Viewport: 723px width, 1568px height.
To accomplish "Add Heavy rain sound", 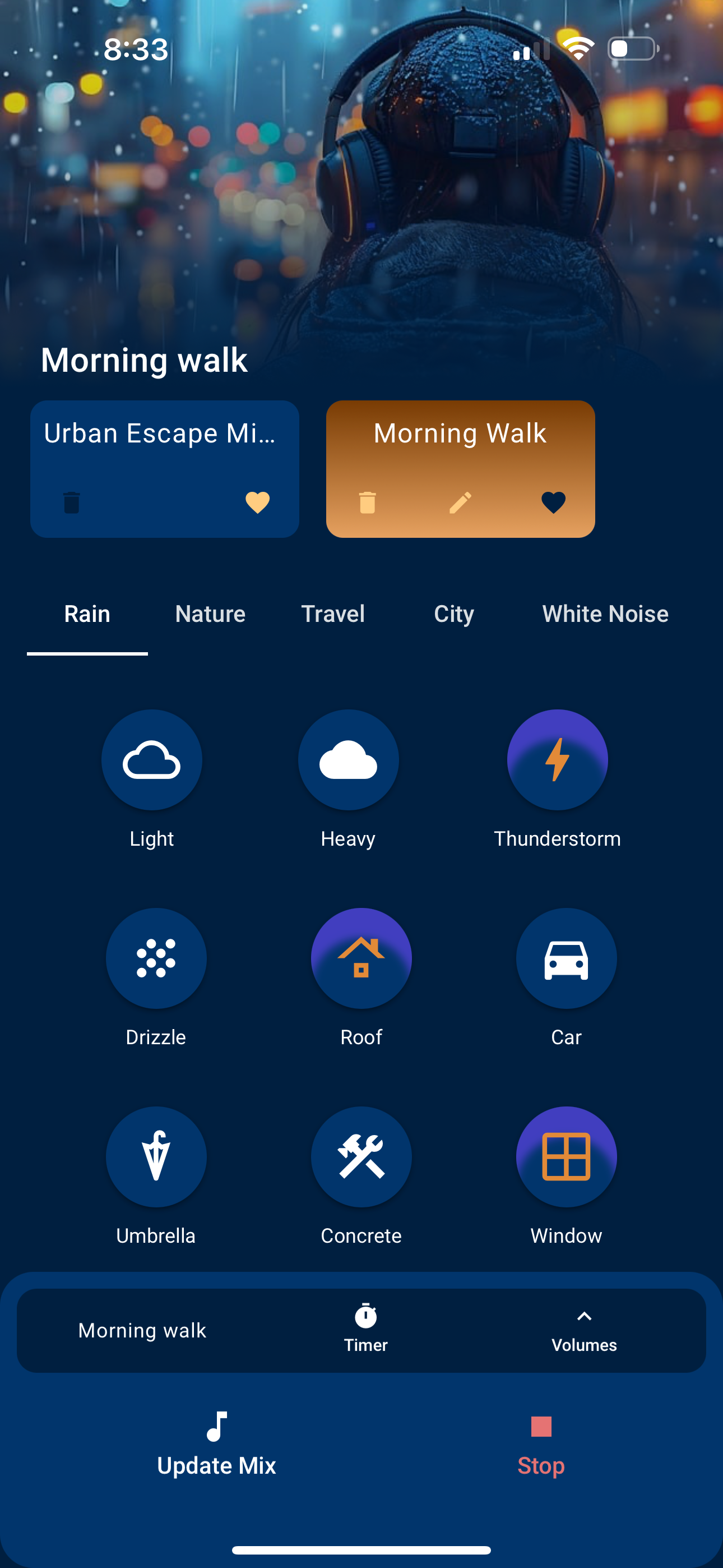I will tap(348, 760).
